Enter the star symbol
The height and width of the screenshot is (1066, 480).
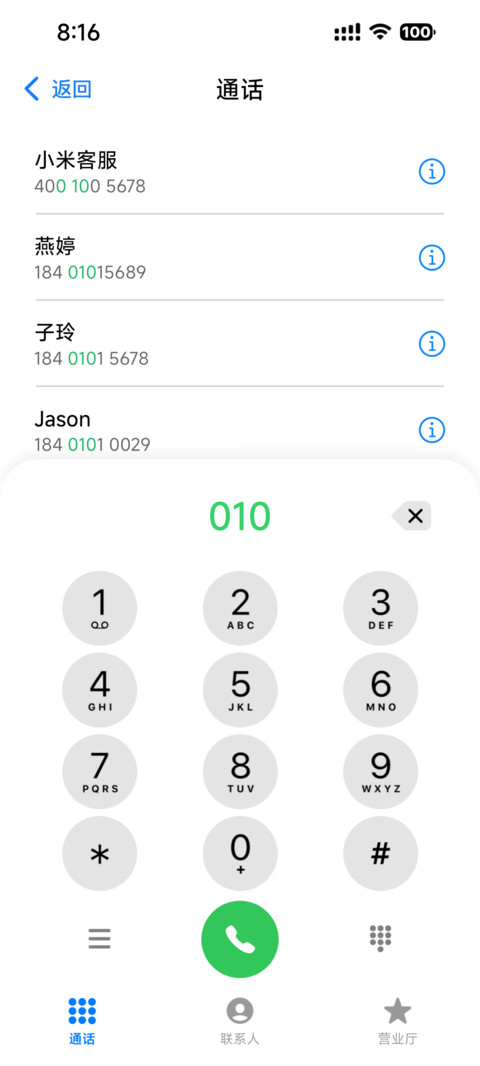[100, 853]
